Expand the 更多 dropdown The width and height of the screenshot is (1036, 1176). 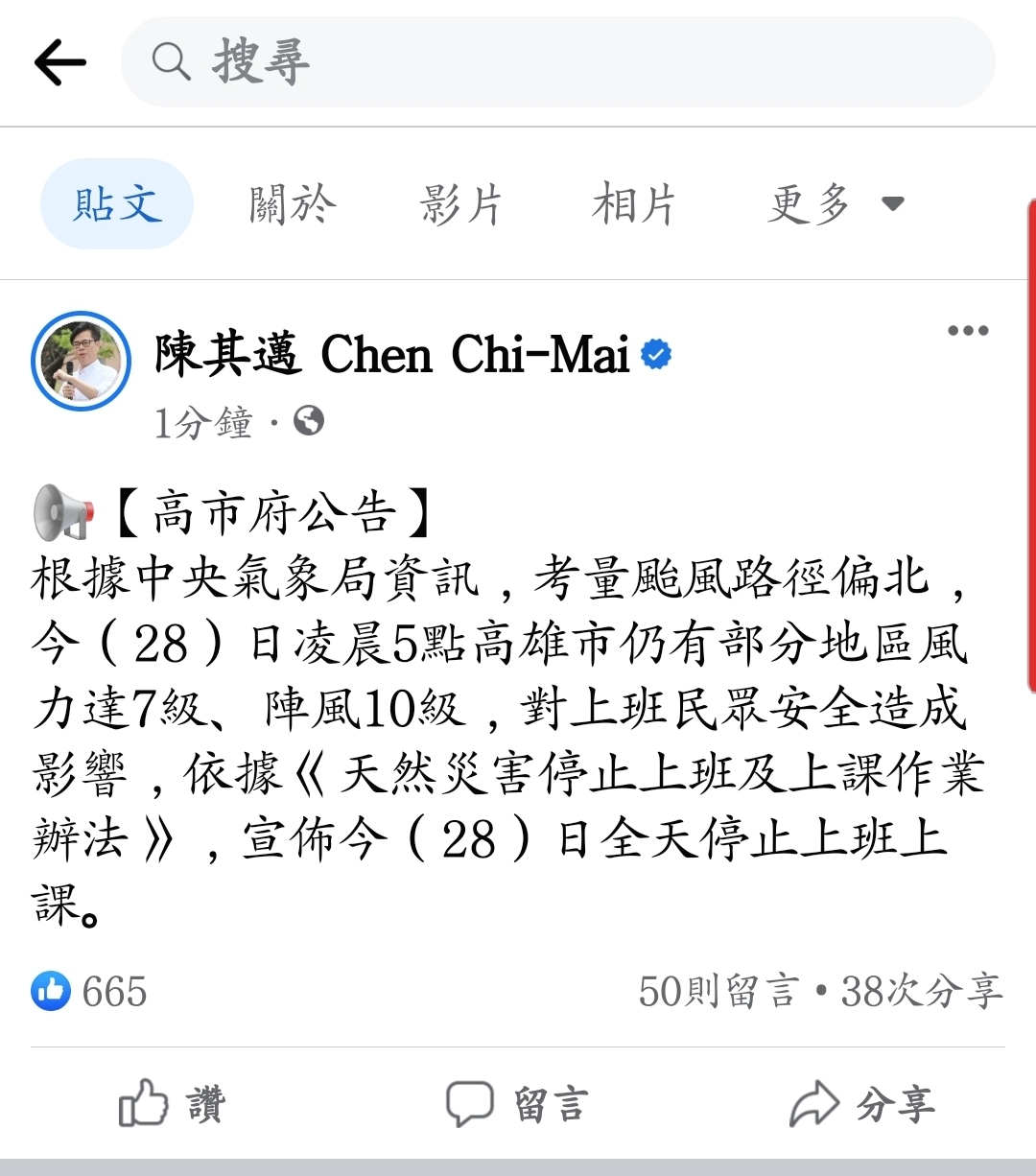point(835,204)
